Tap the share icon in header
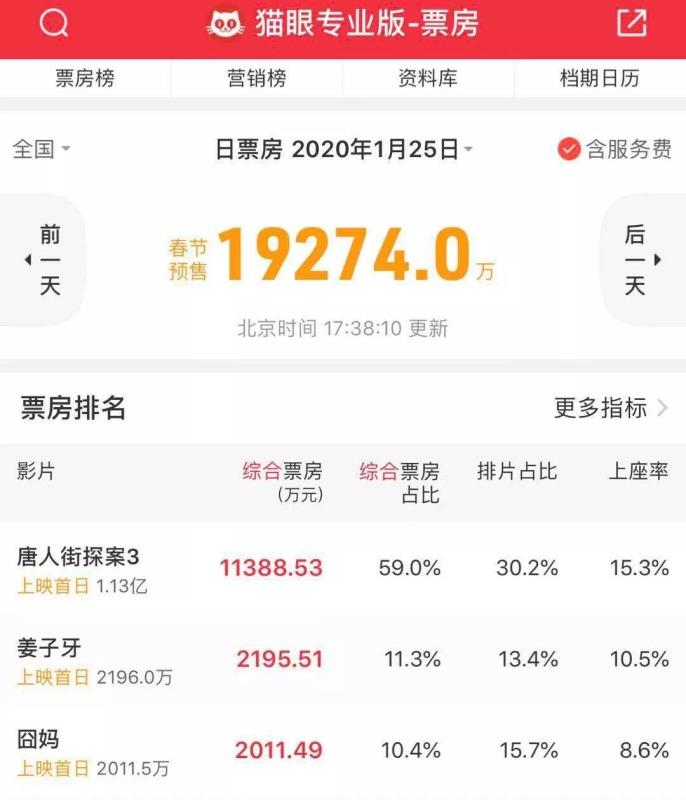The image size is (686, 800). [631, 24]
